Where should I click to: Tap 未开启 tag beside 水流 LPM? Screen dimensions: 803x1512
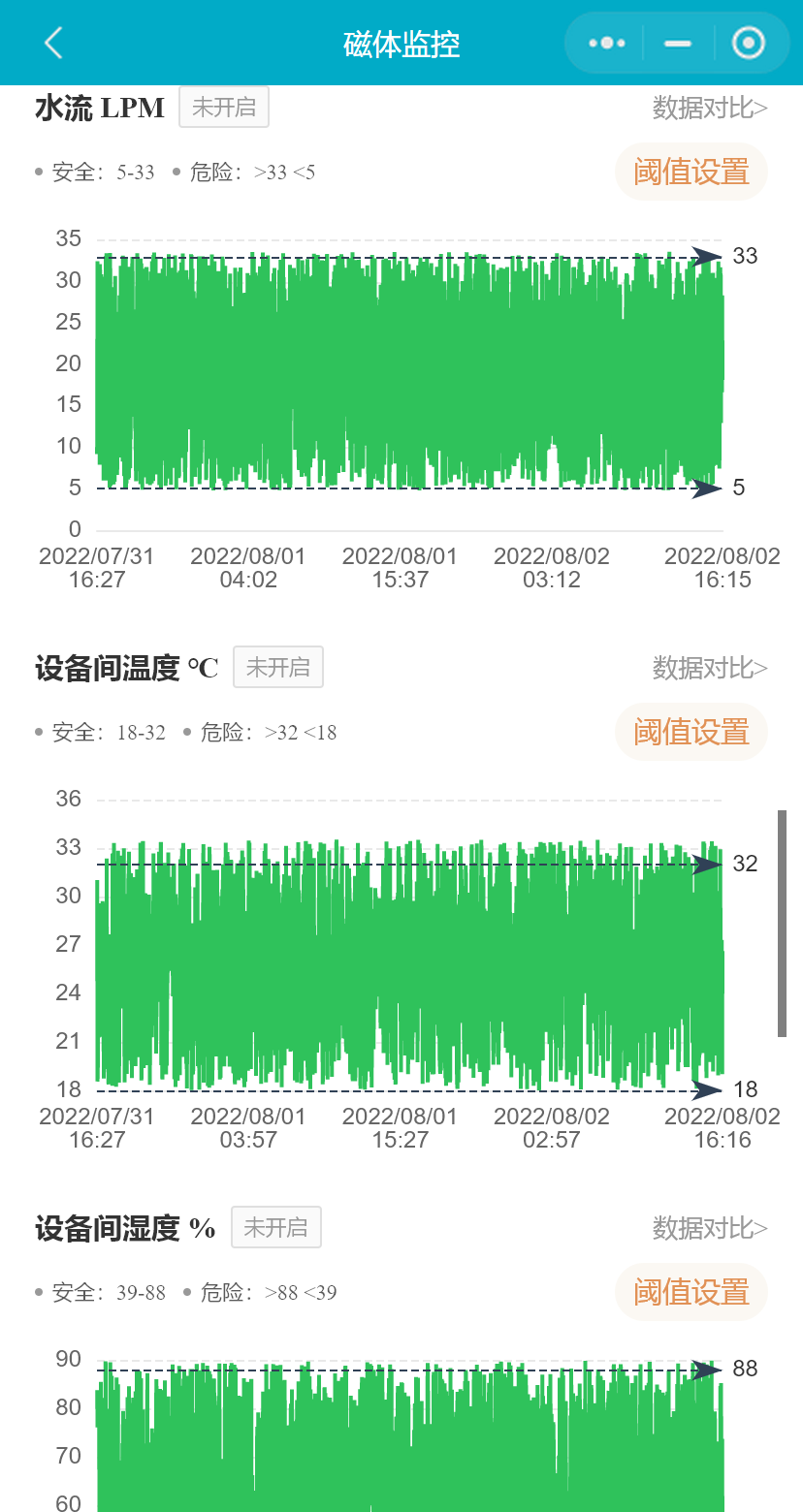point(224,107)
